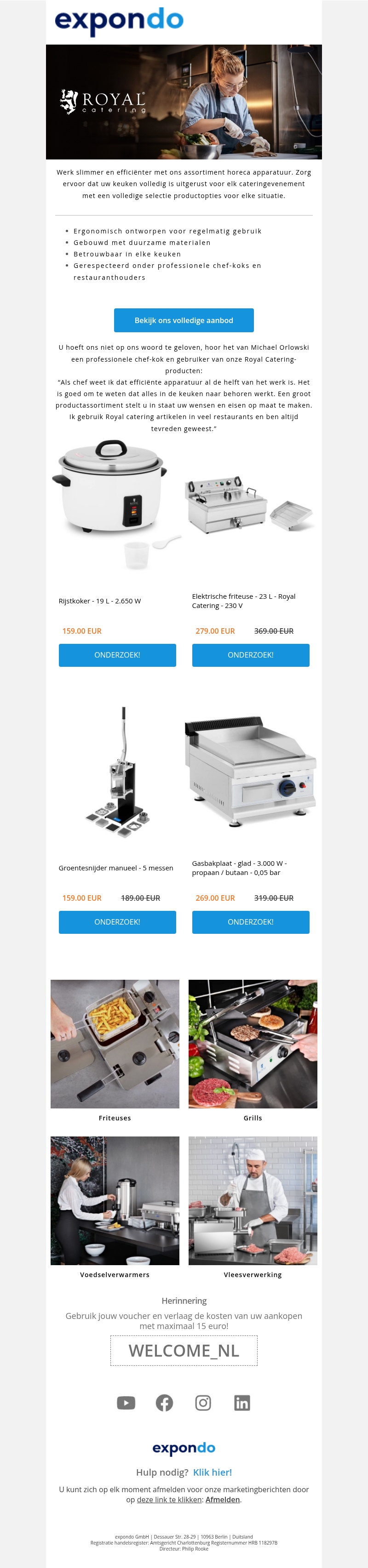
Task: Open the Royal Catering banner image
Action: pos(184,102)
